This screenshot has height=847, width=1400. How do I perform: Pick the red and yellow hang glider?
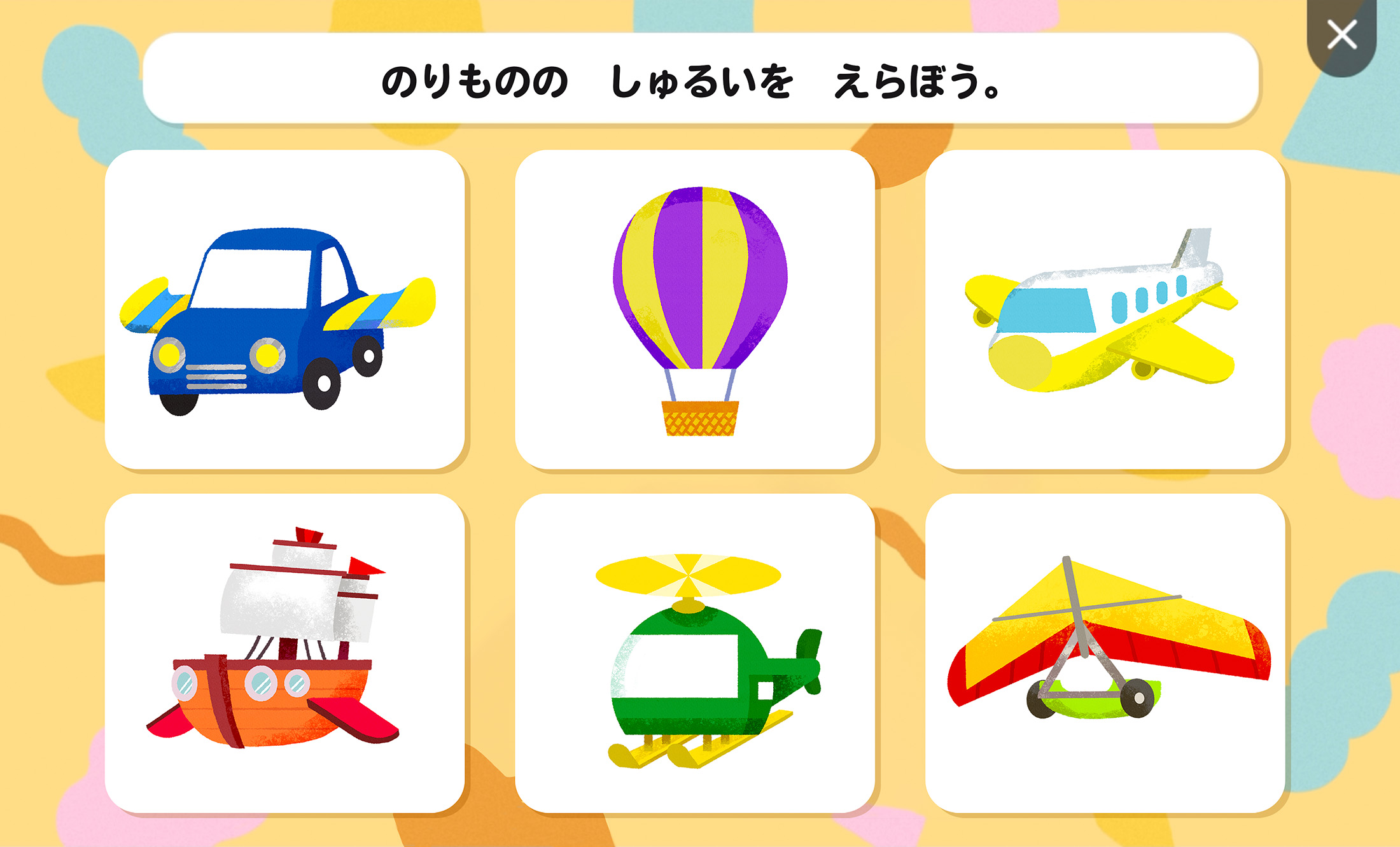[1105, 654]
